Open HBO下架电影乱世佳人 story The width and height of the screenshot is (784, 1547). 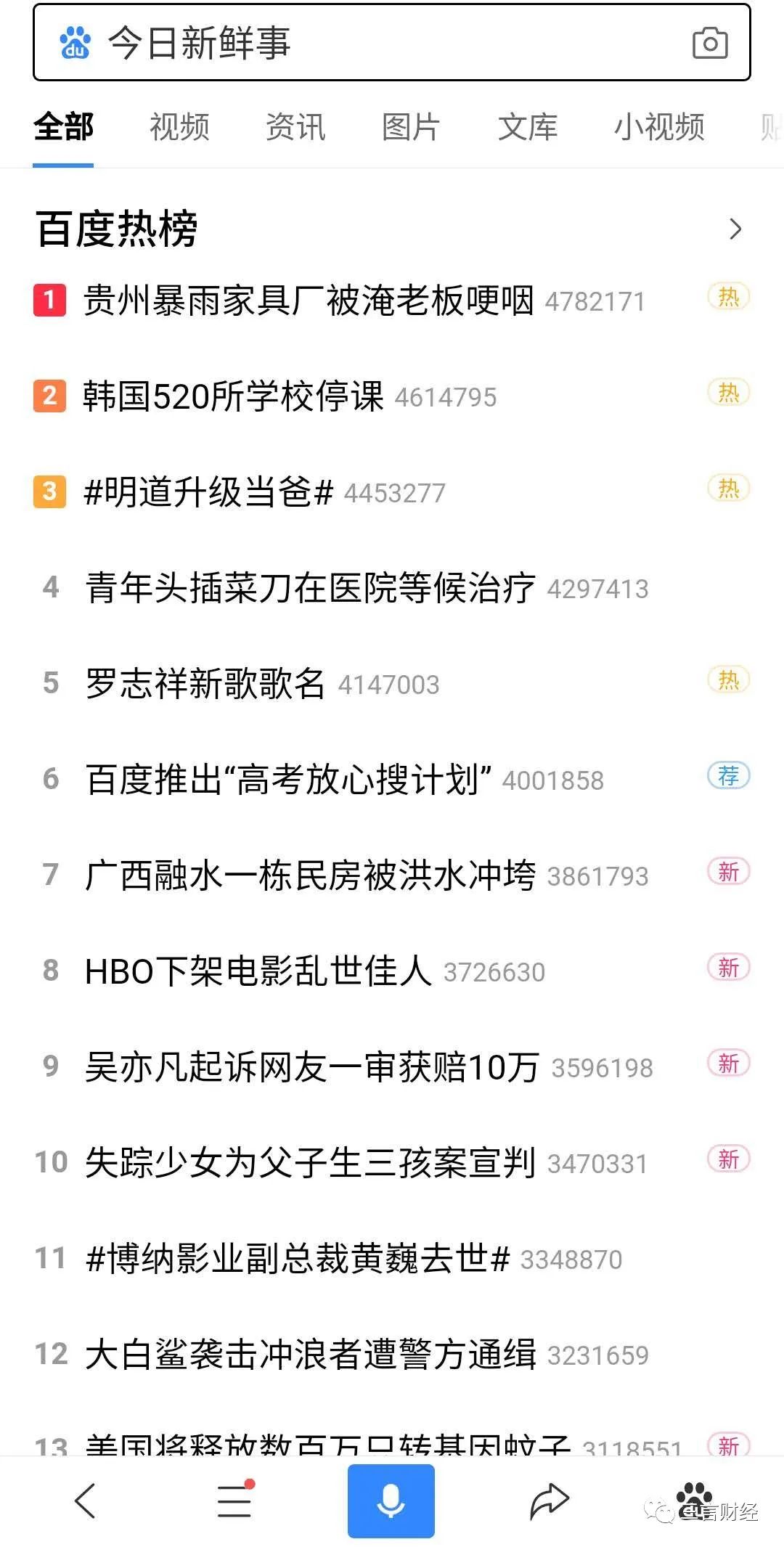(392, 971)
